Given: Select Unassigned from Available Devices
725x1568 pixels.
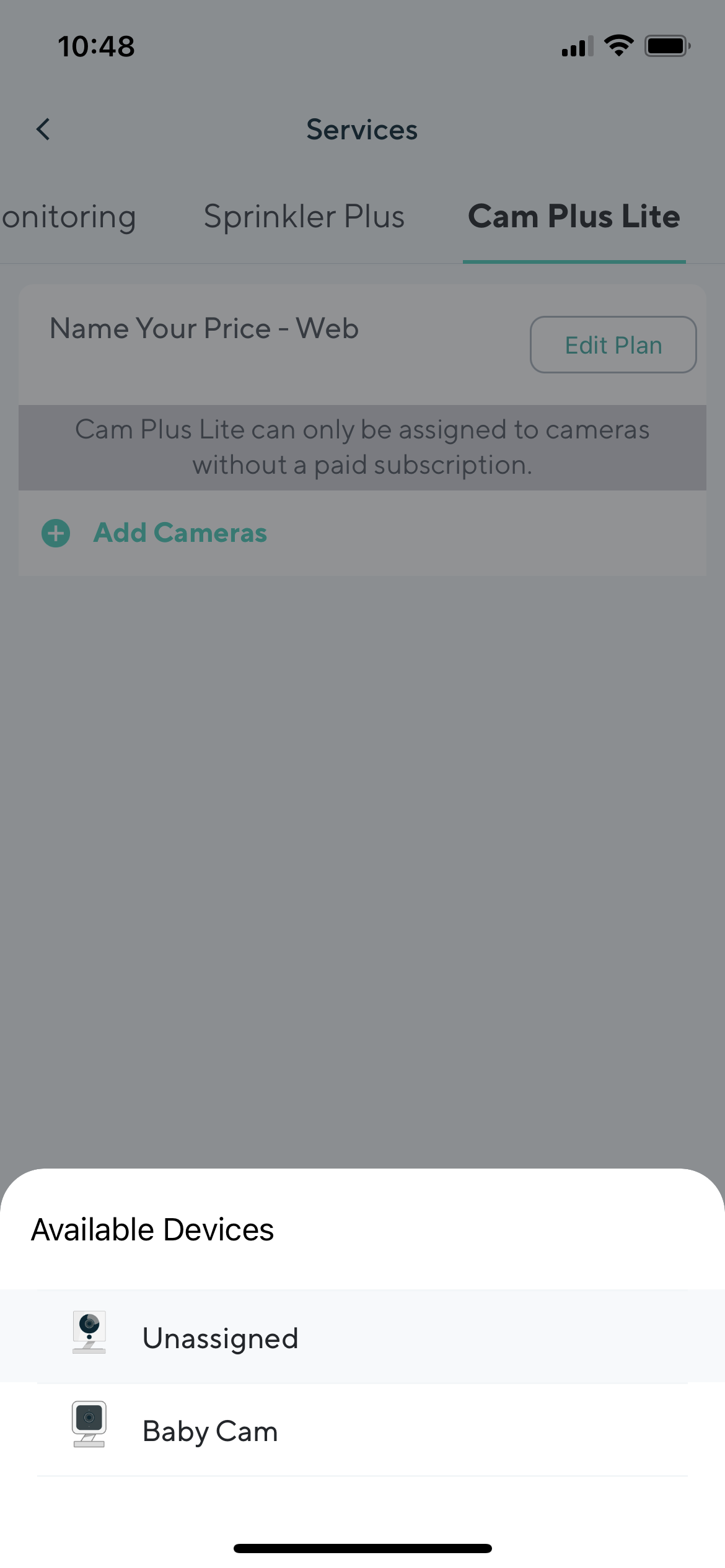Looking at the screenshot, I should (220, 1338).
